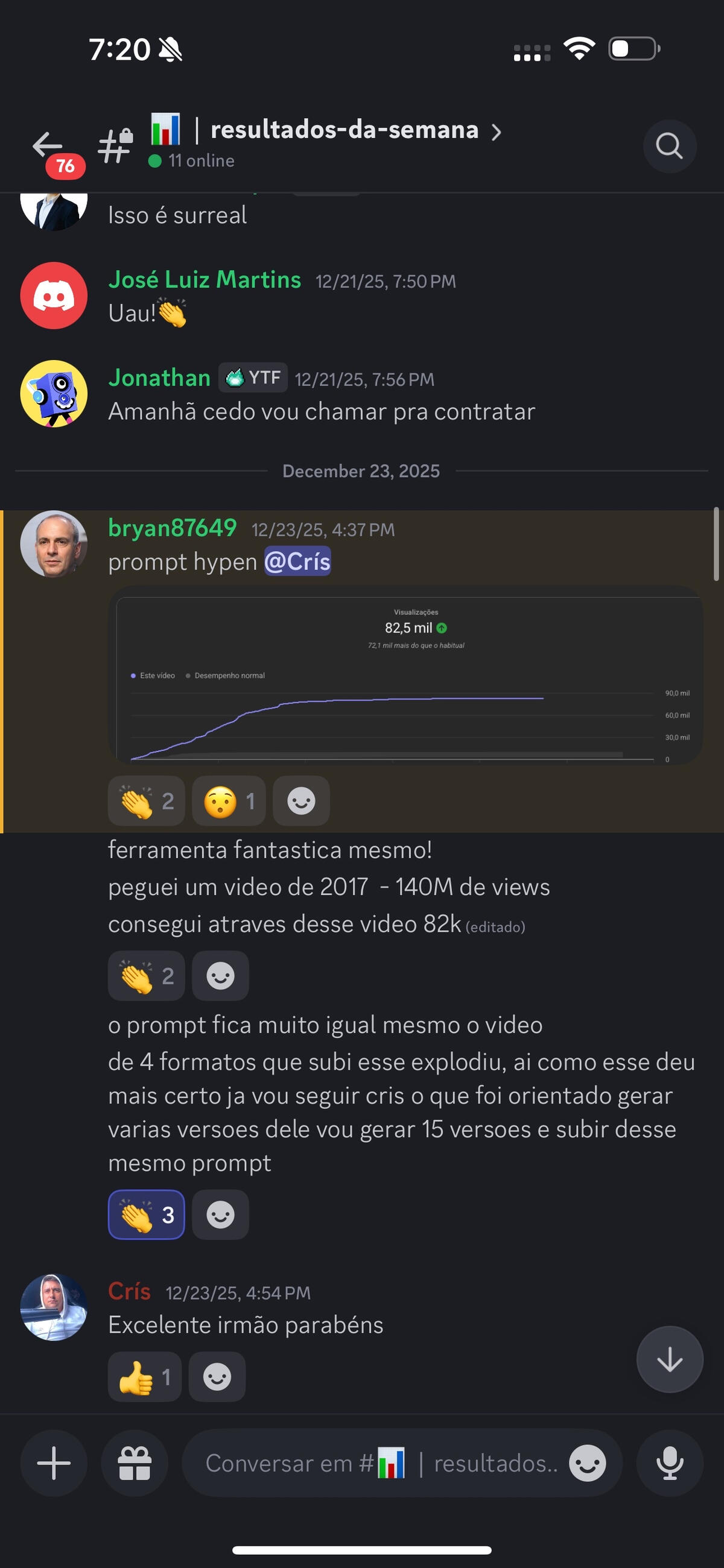Record a voice message with the microphone

(669, 1463)
